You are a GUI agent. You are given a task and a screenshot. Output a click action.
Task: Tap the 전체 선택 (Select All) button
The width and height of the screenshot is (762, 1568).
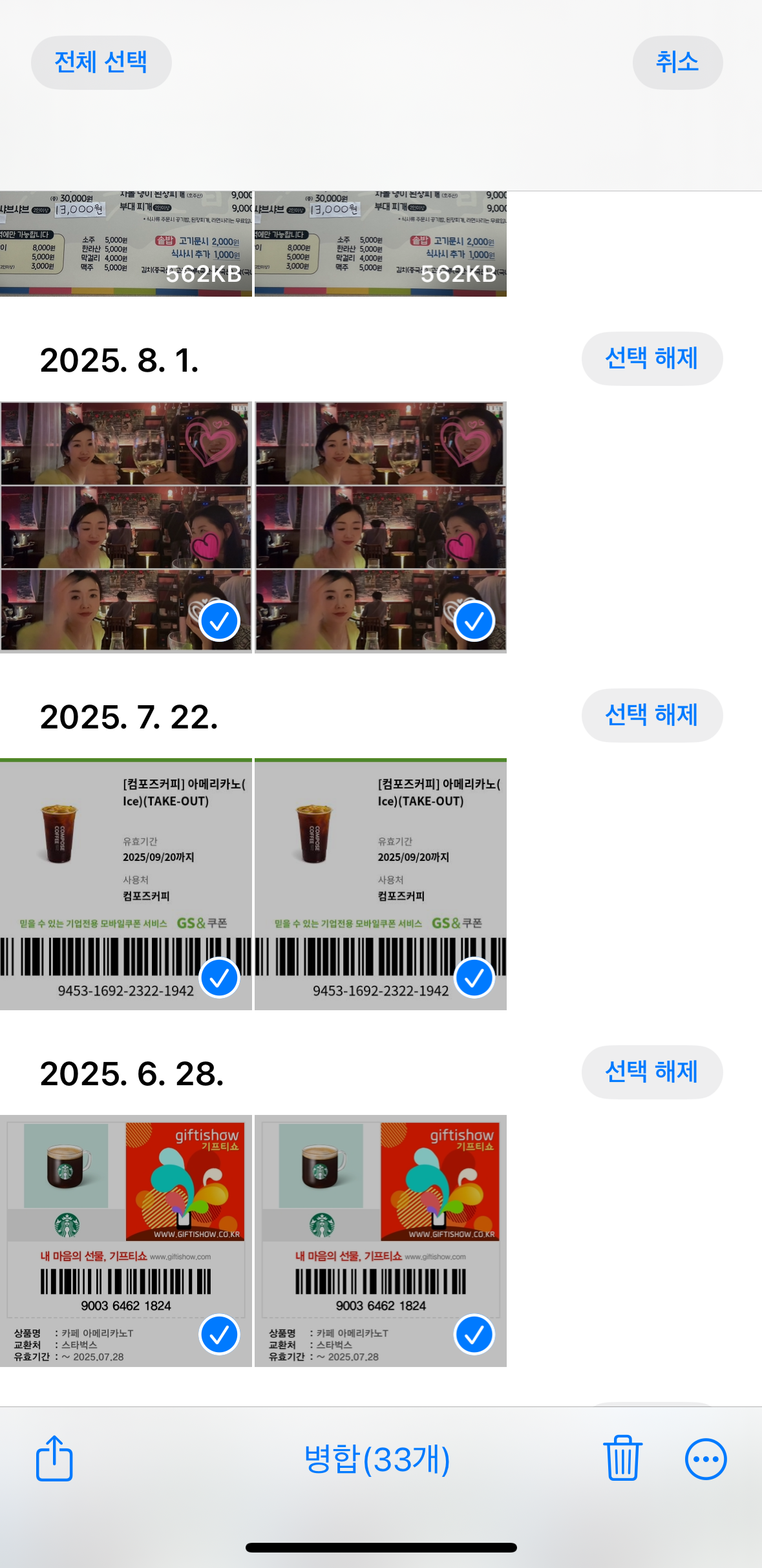pos(101,61)
